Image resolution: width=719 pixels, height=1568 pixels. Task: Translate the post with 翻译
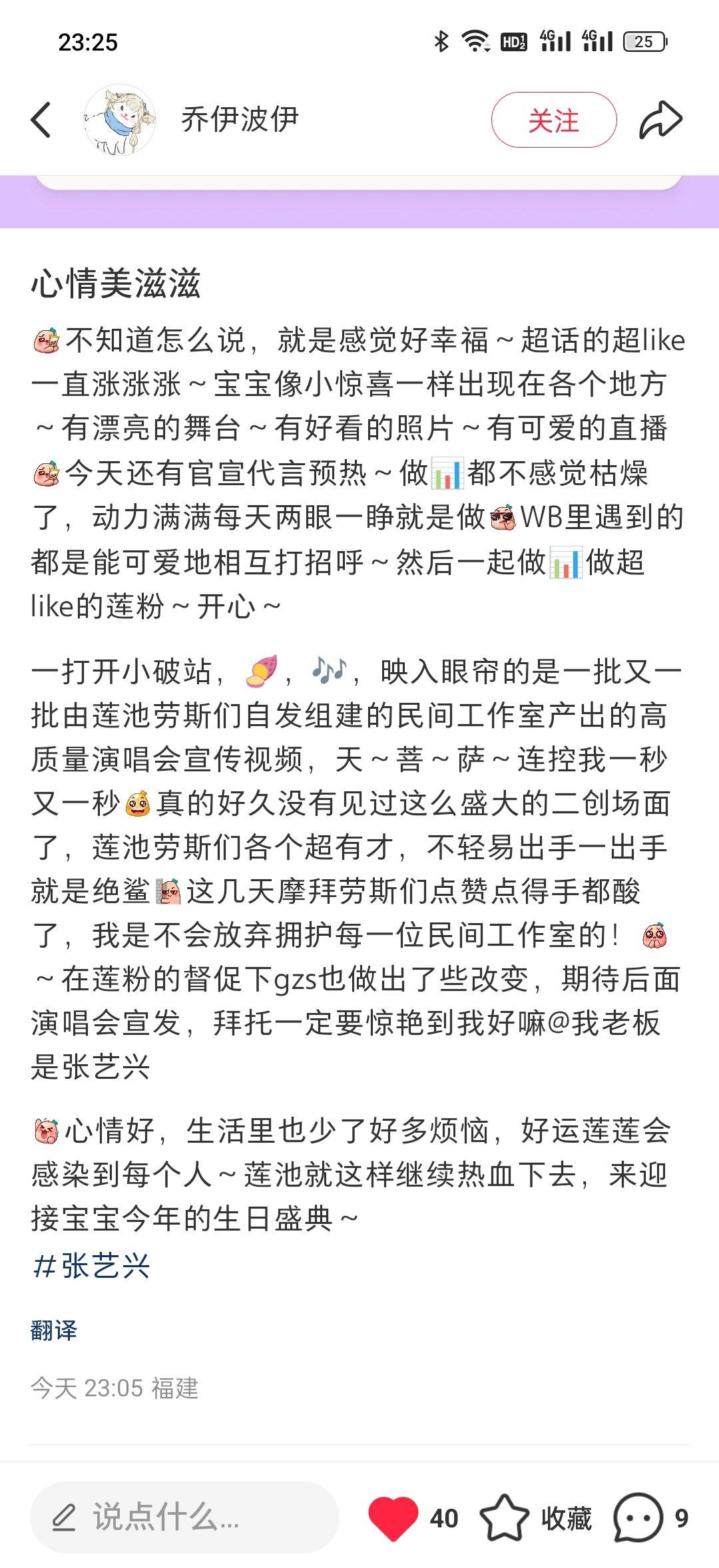53,1330
